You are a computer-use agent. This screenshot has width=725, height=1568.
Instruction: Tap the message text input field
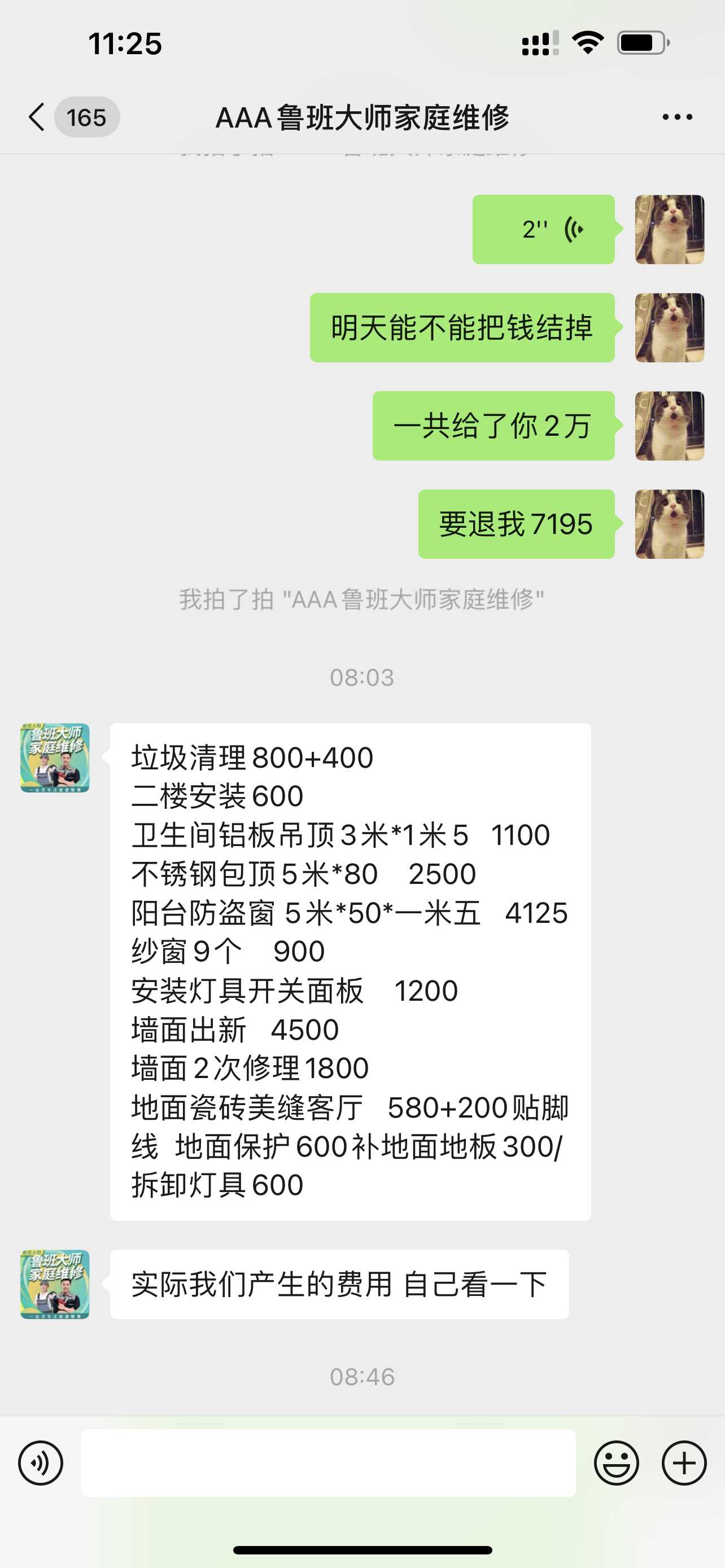[329, 1462]
